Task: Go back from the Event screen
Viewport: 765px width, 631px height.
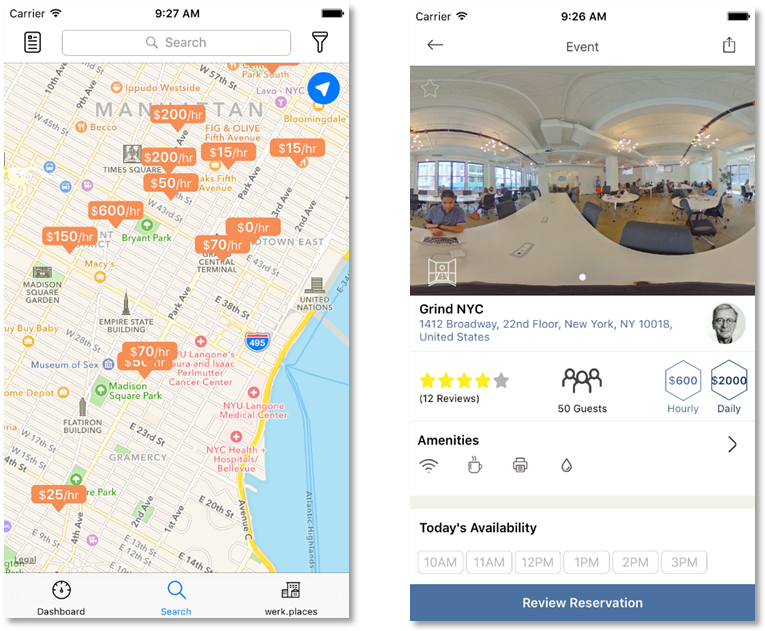Action: coord(435,45)
